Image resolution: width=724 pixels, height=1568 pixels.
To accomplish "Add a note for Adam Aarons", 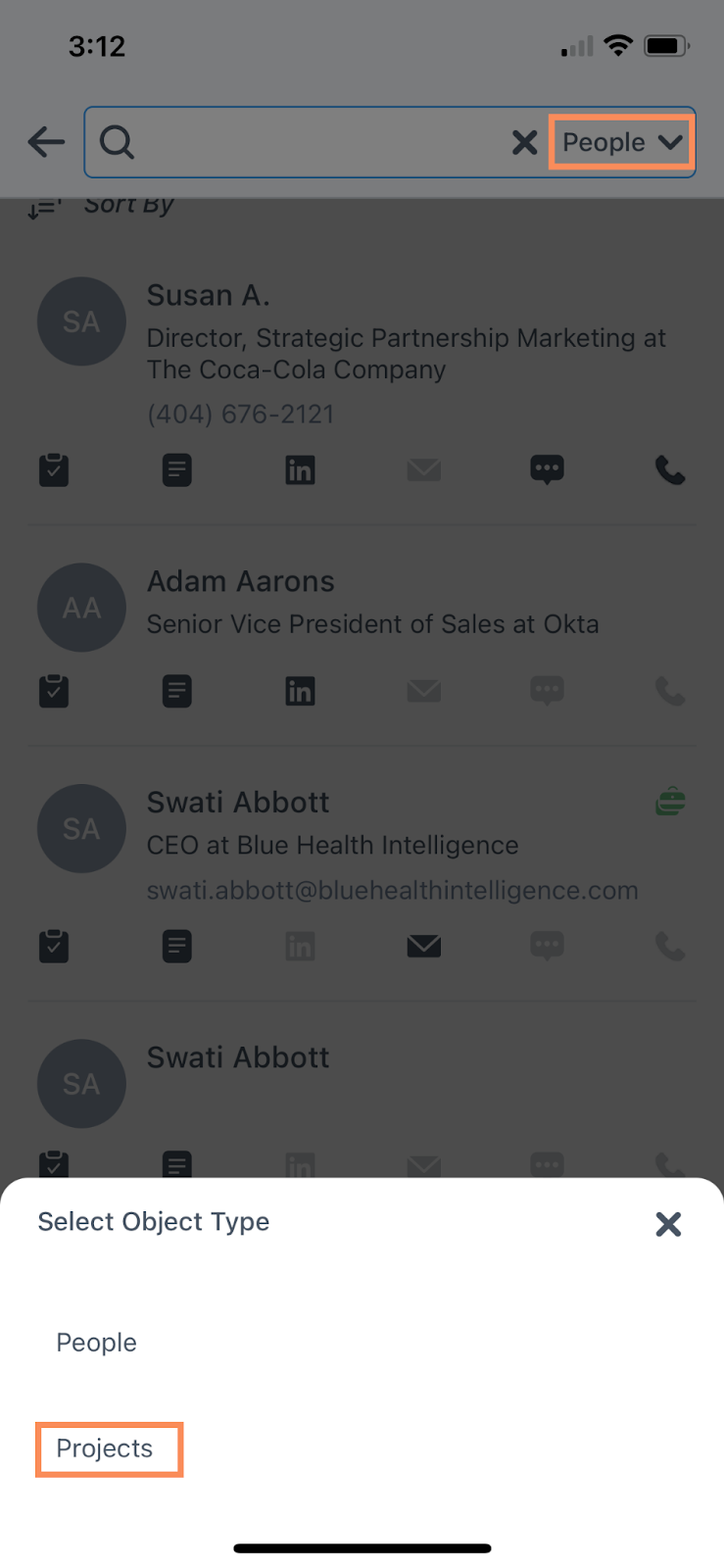I will tap(176, 692).
